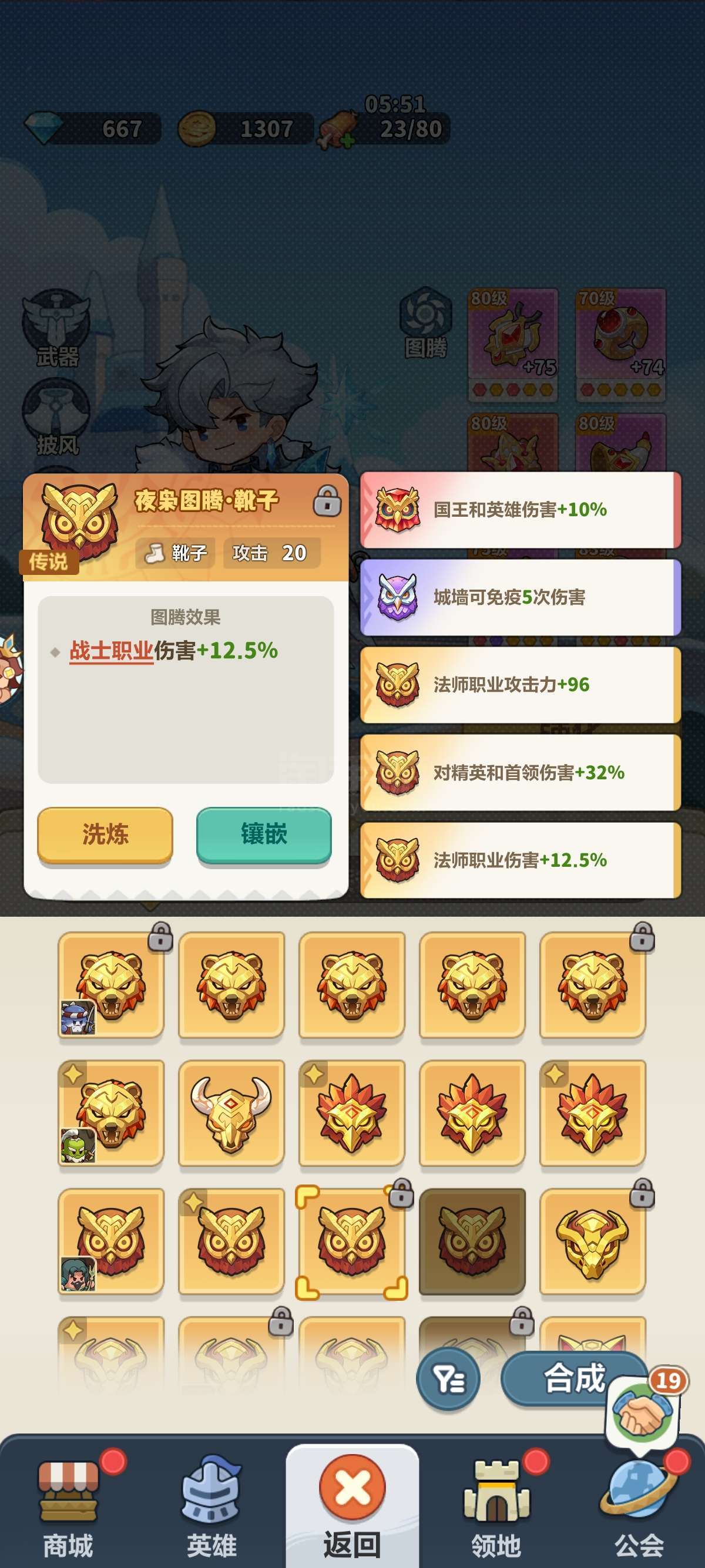Select the 国王和英雄伤害+10% totem effect
The image size is (705, 1568).
point(521,510)
